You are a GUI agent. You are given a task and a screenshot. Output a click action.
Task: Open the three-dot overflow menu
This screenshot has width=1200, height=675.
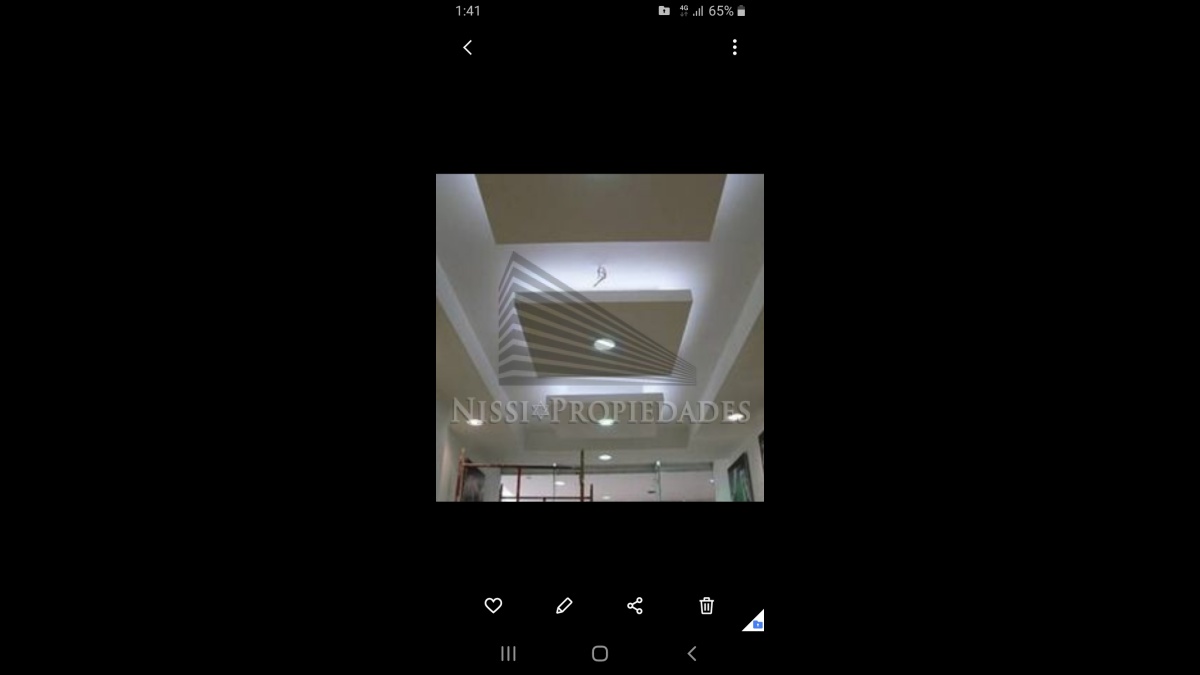click(734, 47)
